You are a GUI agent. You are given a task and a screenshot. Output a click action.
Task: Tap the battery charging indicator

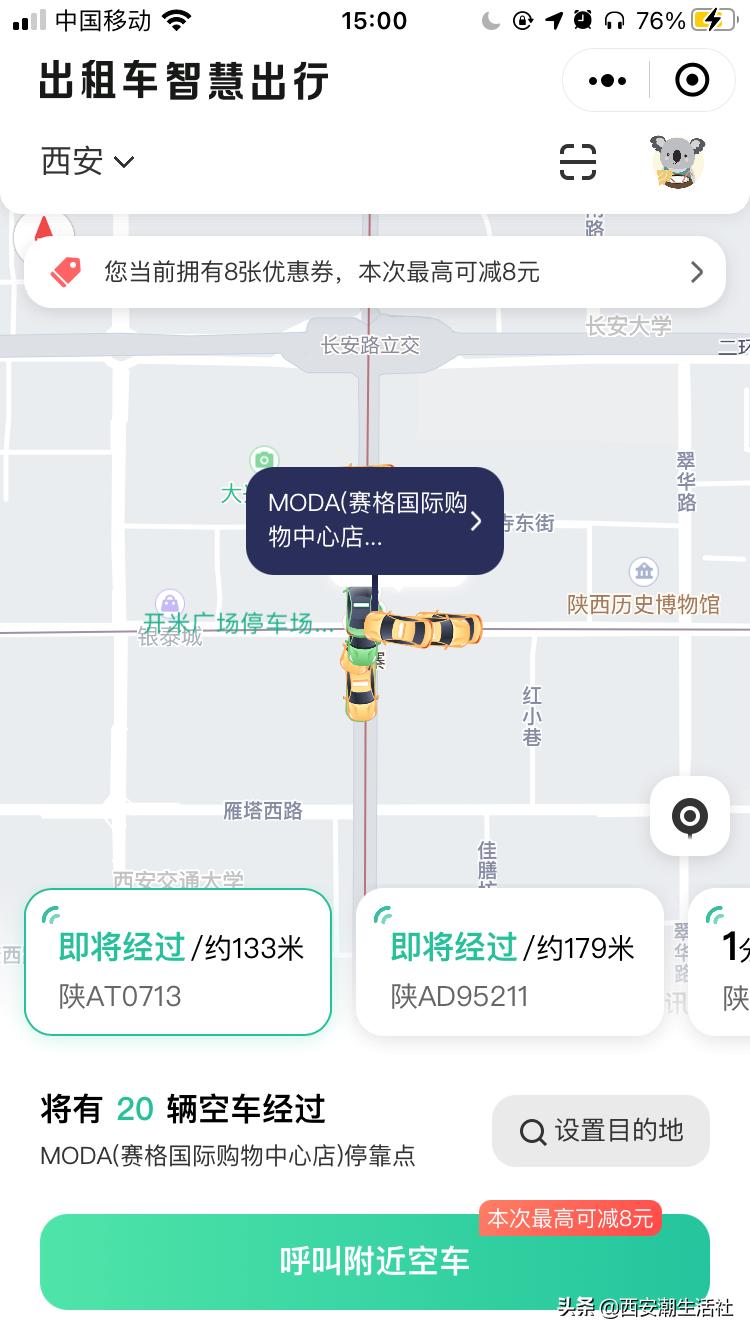[712, 18]
